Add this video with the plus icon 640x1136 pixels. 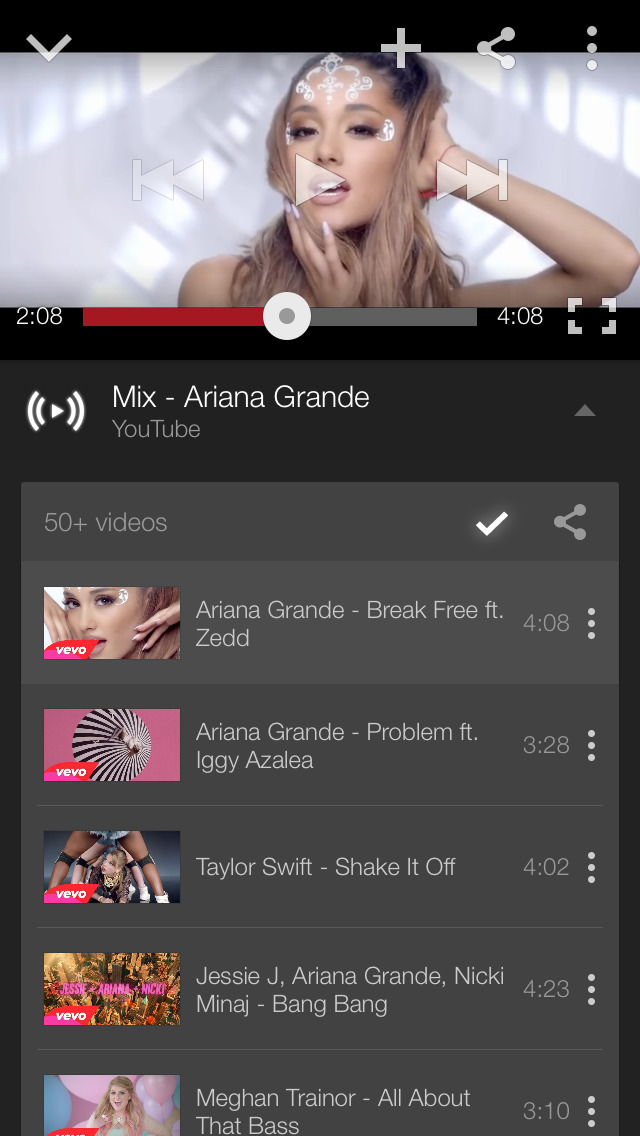point(401,48)
